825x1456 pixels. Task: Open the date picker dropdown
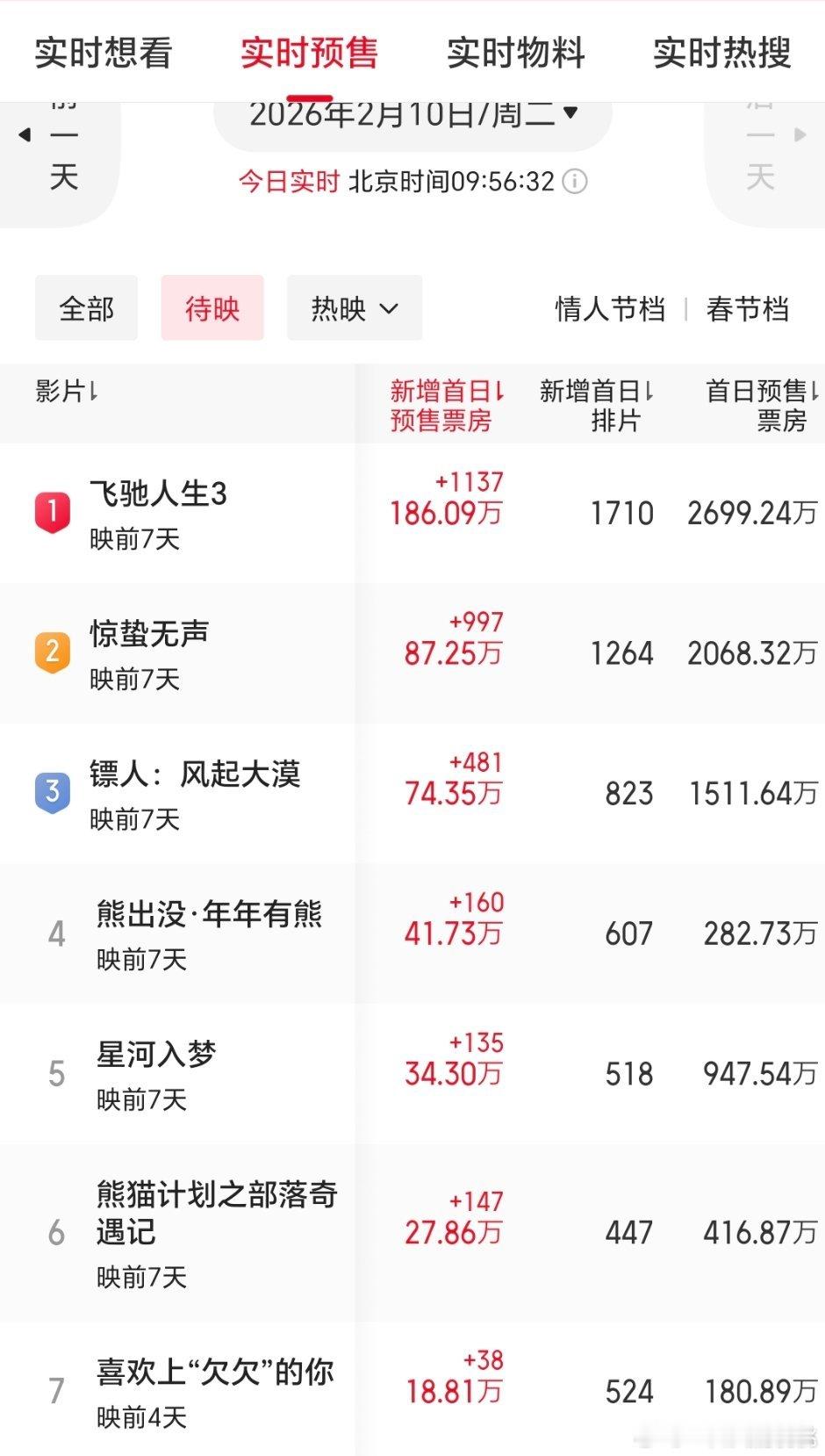(412, 112)
